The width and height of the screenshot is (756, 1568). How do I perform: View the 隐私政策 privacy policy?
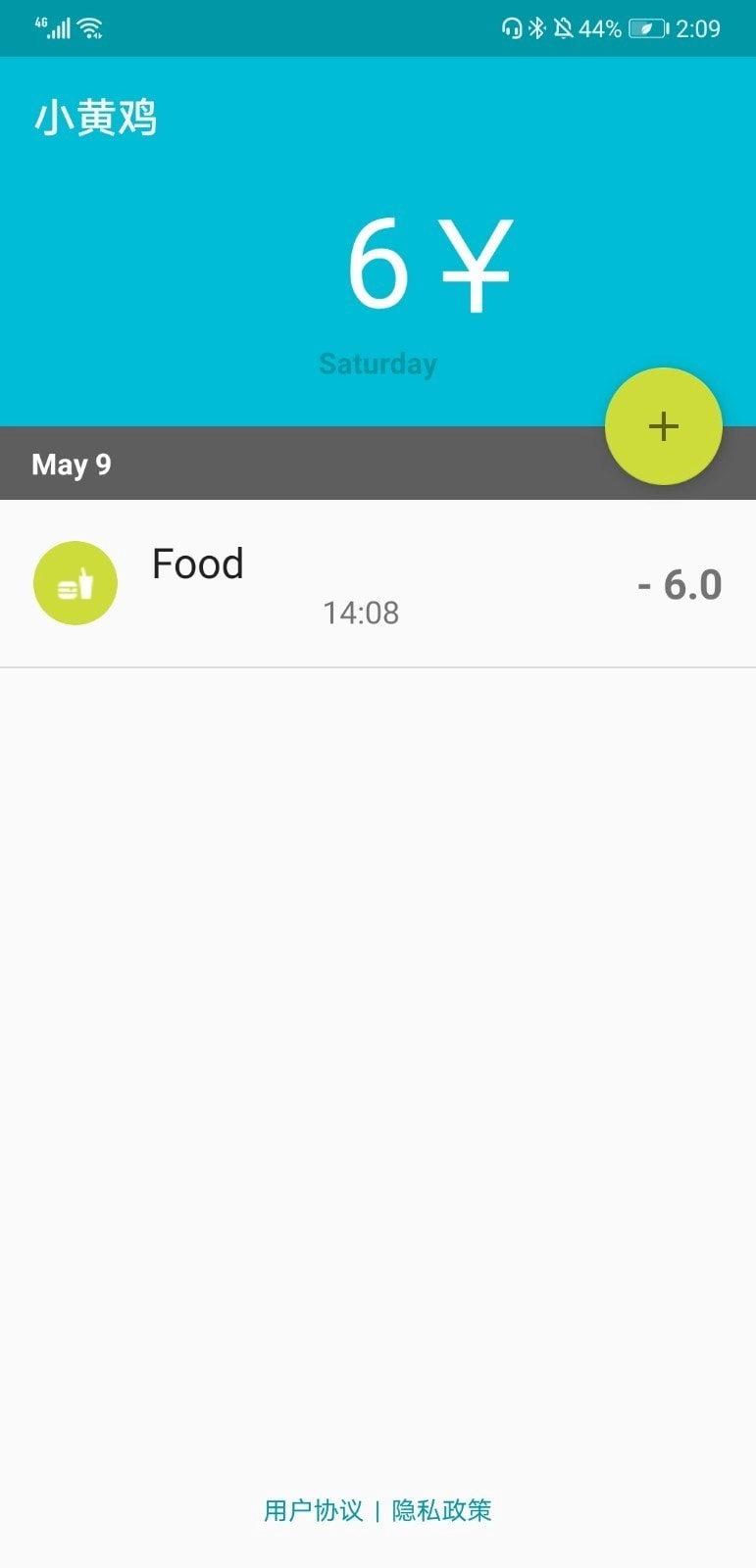click(x=441, y=1510)
